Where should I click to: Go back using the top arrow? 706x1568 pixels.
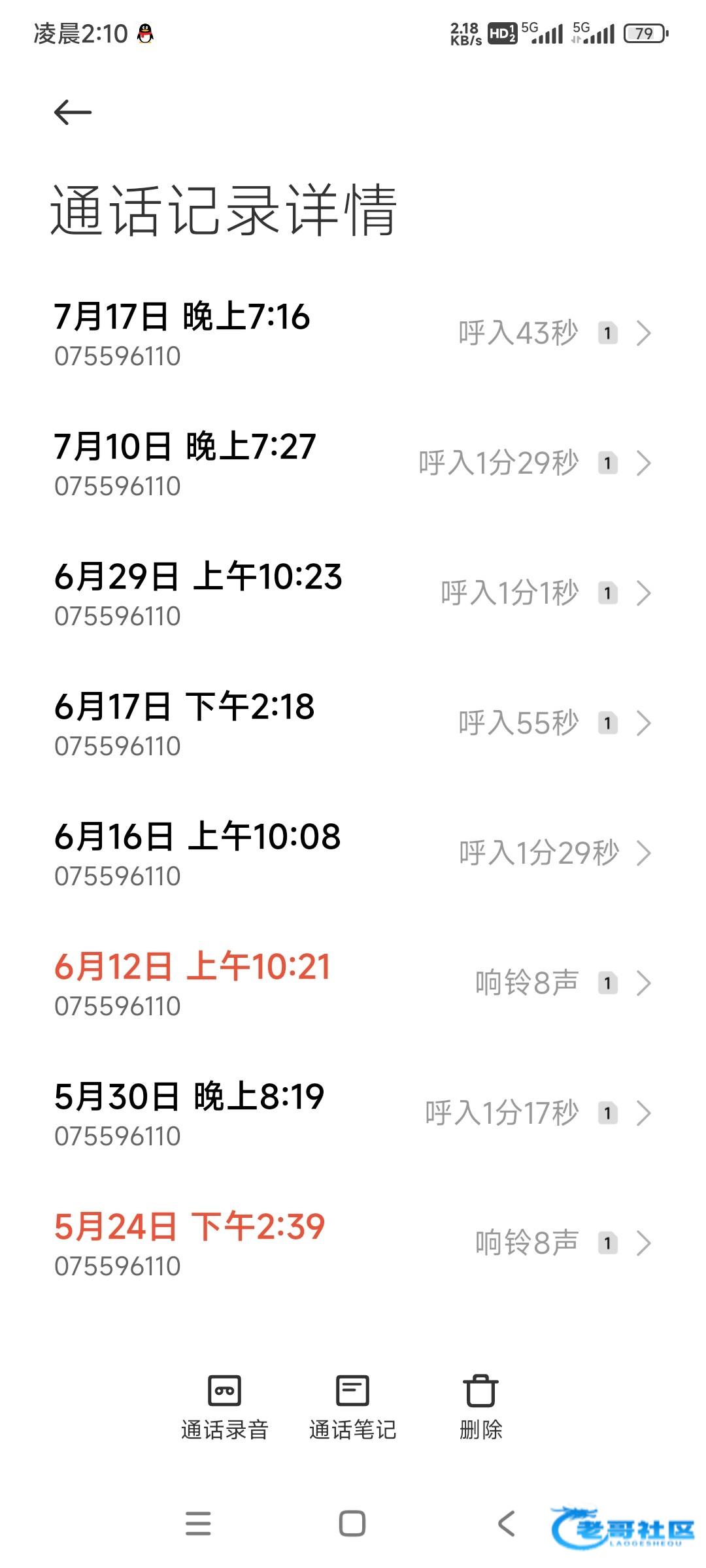[x=73, y=112]
